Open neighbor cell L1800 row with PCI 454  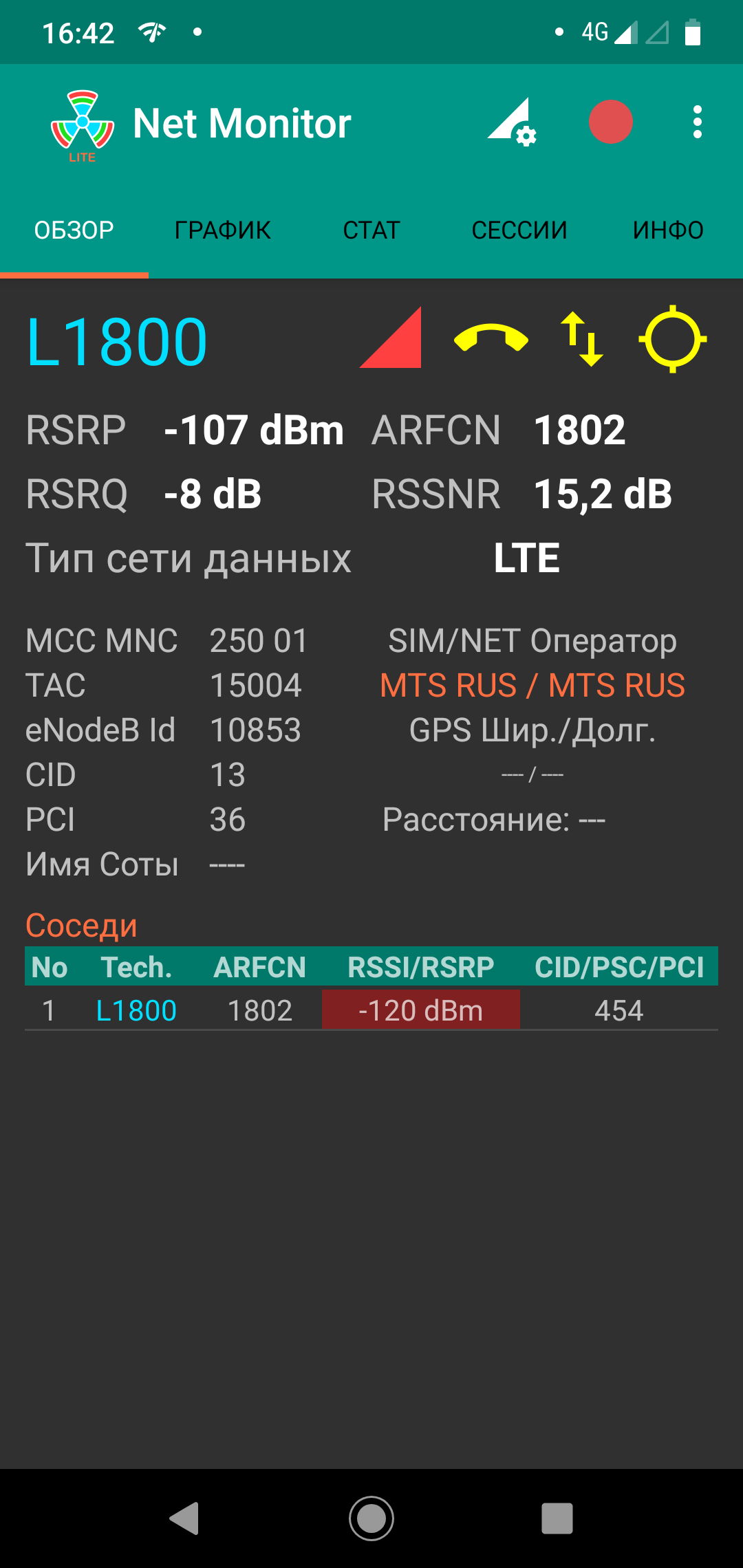371,1010
